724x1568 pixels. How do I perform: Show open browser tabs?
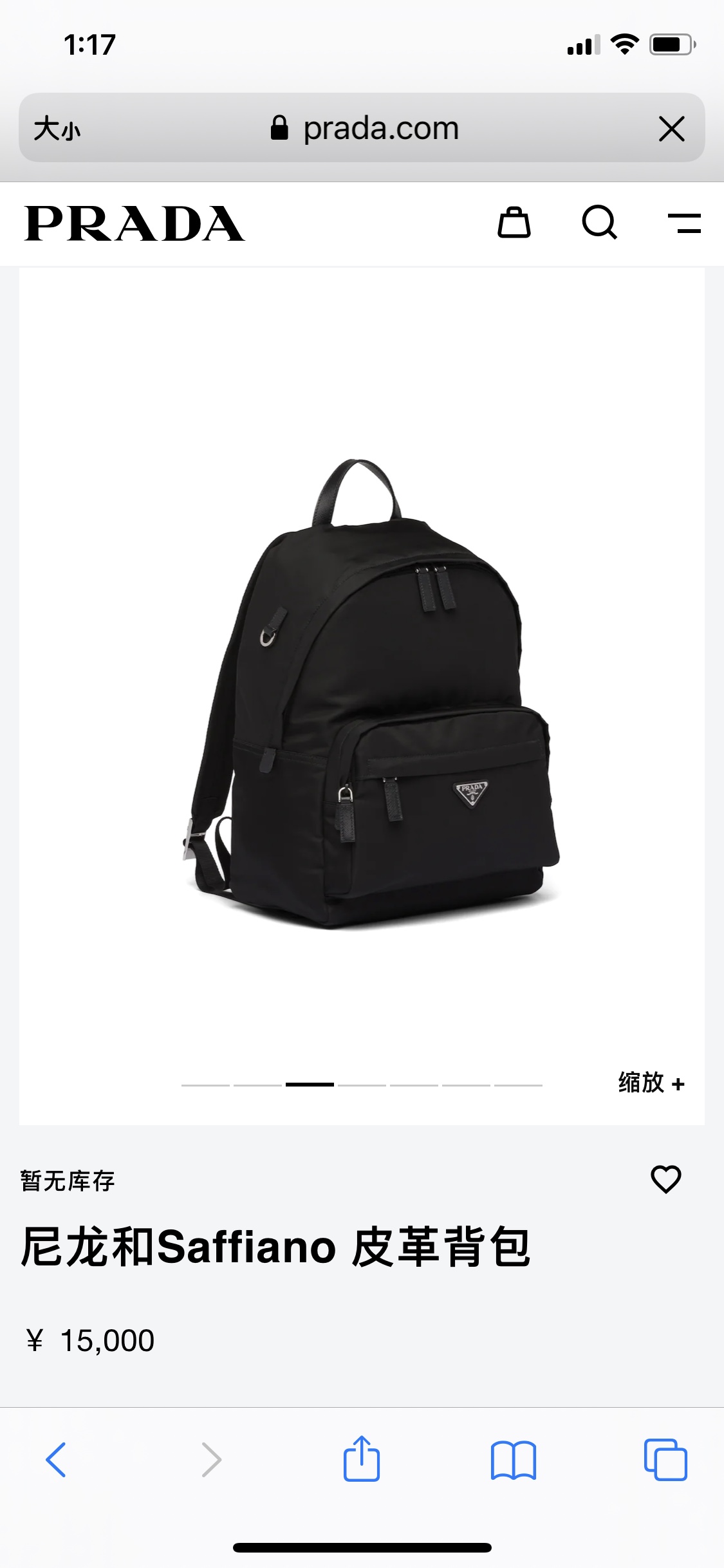665,1459
